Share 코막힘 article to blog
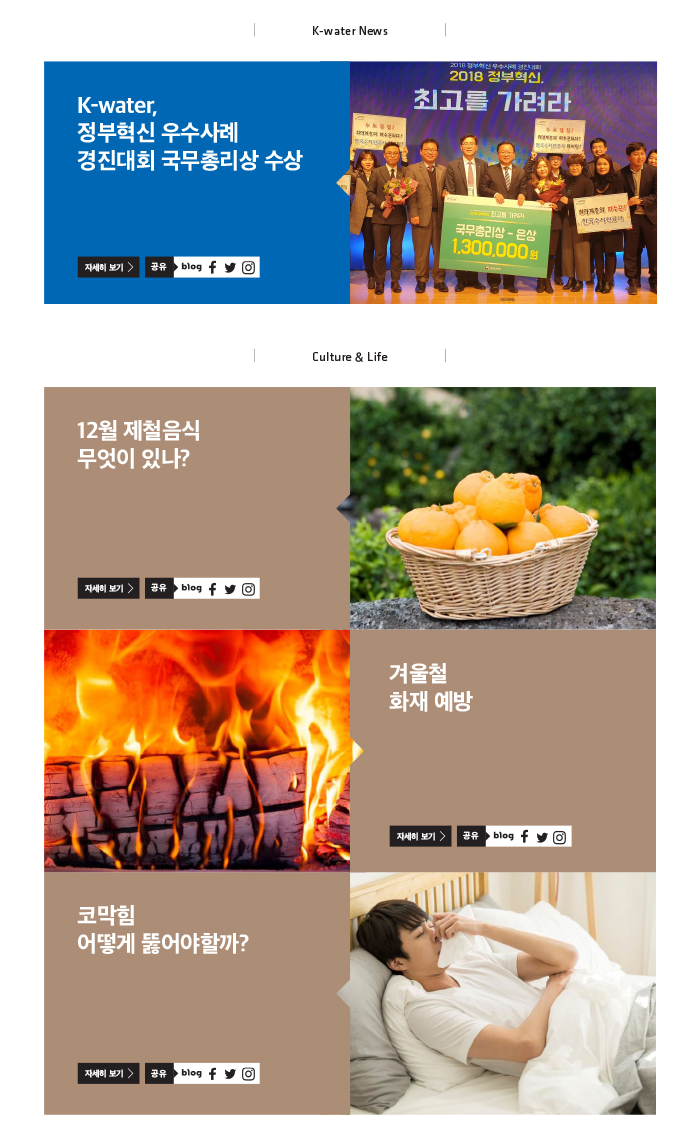Image resolution: width=700 pixels, height=1142 pixels. 192,1073
